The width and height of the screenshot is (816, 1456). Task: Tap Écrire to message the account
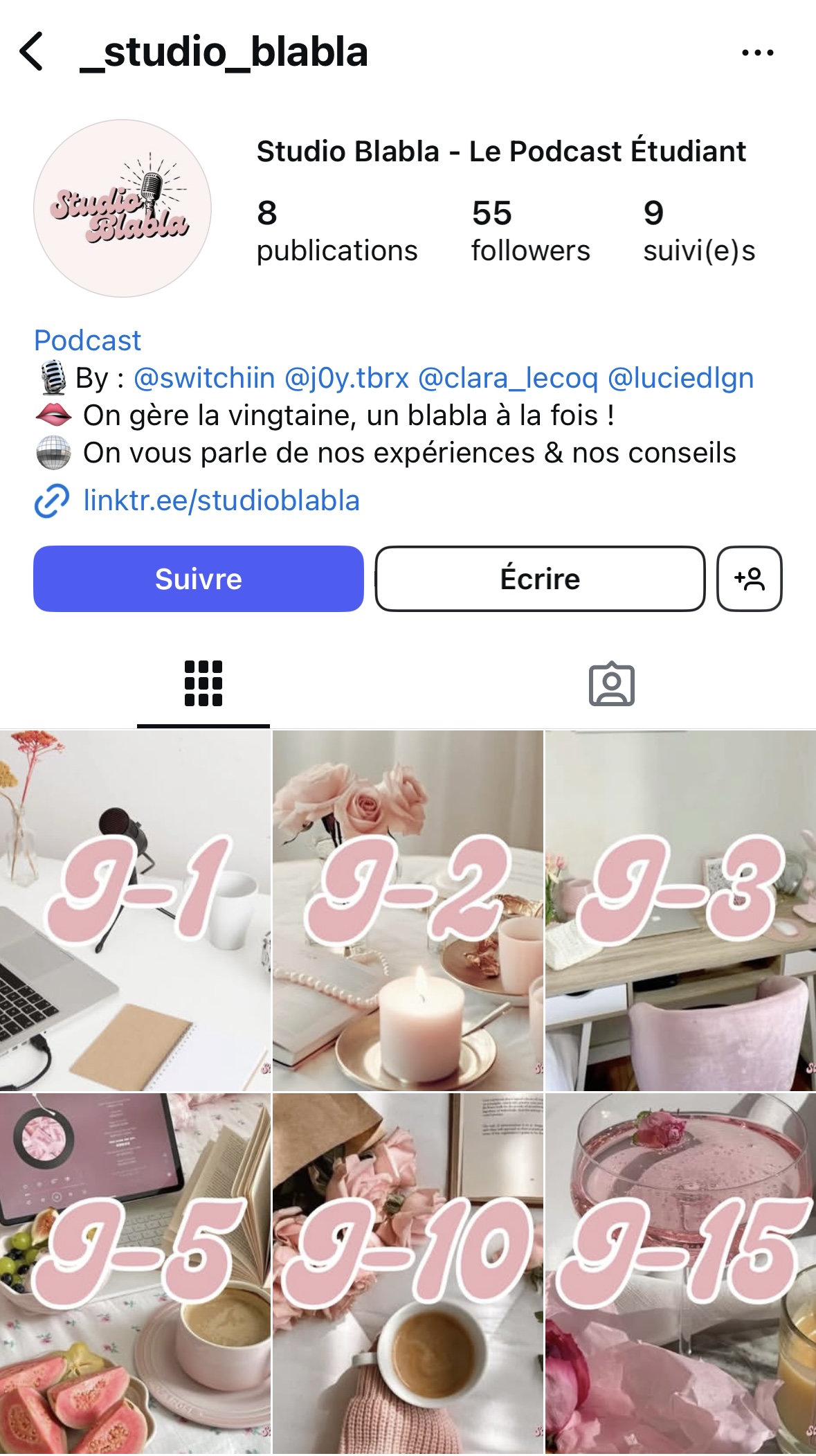(x=540, y=579)
